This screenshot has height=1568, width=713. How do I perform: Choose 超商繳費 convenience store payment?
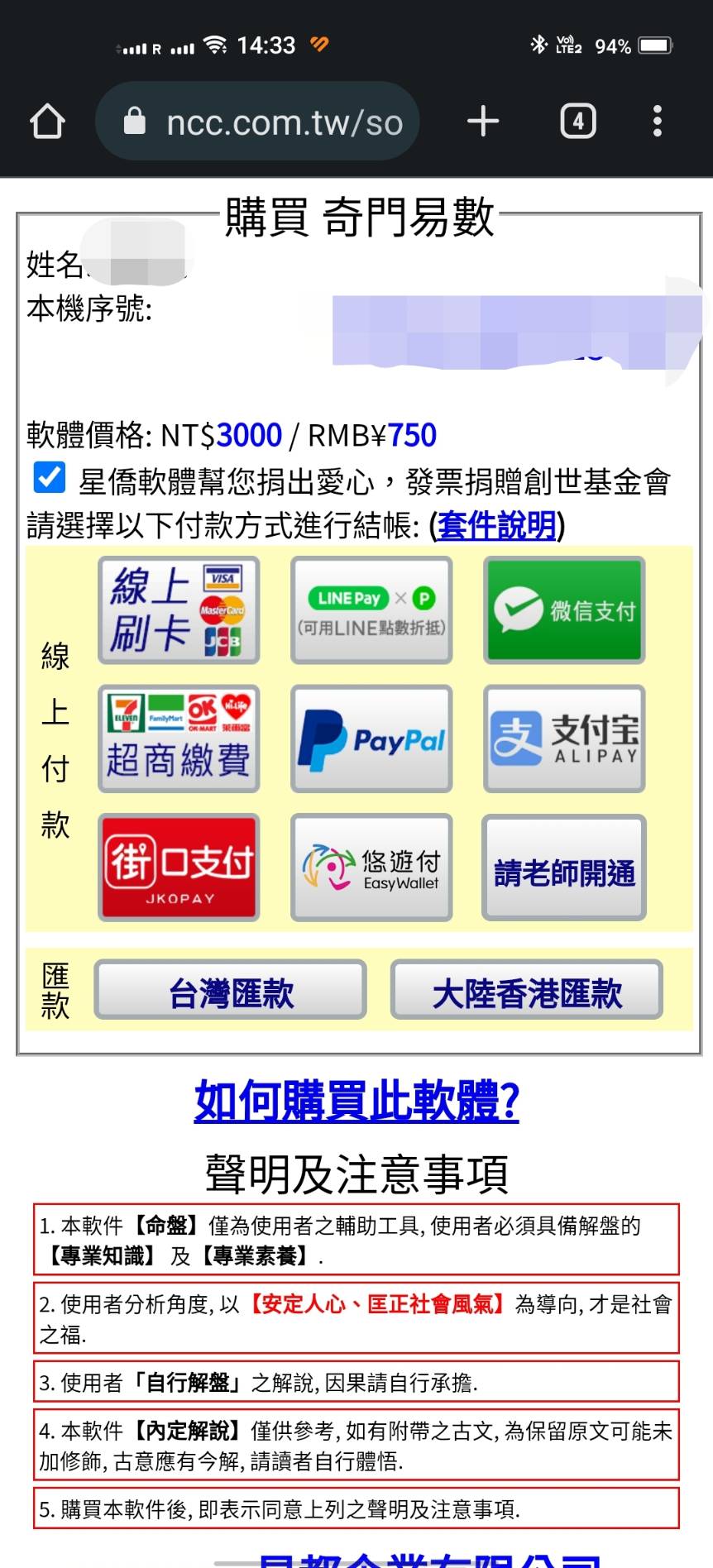tap(179, 739)
